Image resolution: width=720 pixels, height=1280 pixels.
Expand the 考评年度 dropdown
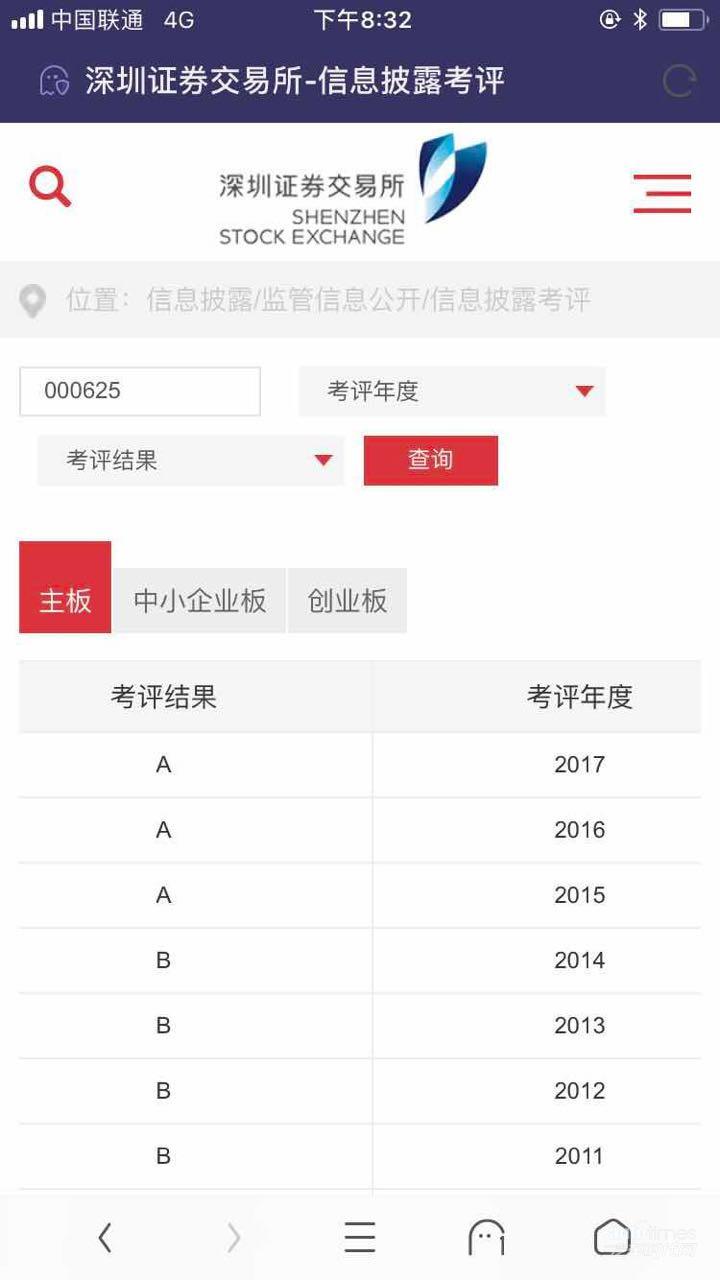(x=452, y=391)
